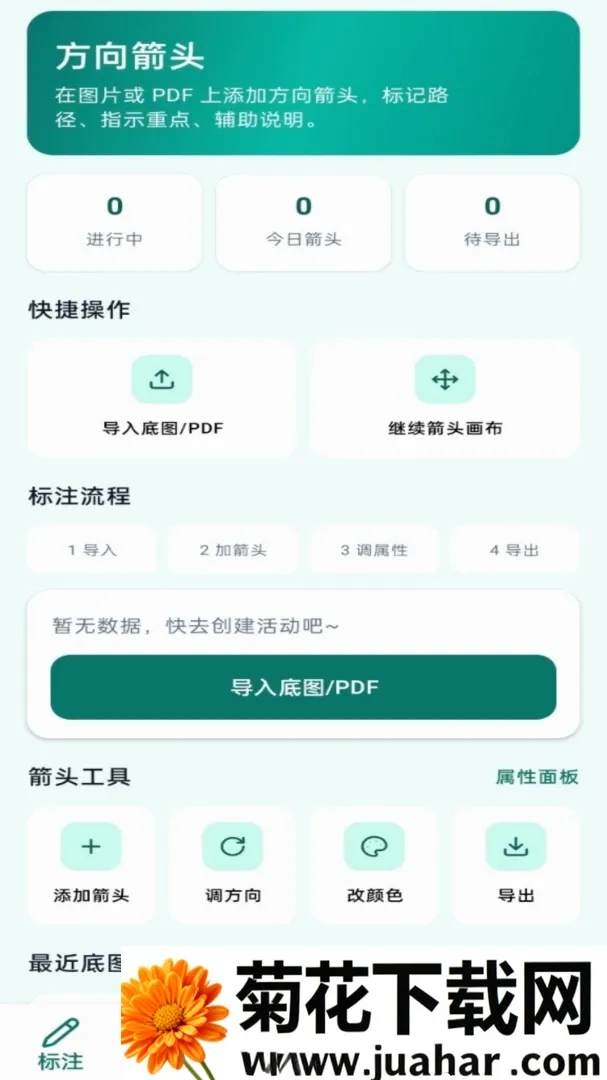Select the 添加箭头 tool
The height and width of the screenshot is (1080, 607).
coord(91,865)
